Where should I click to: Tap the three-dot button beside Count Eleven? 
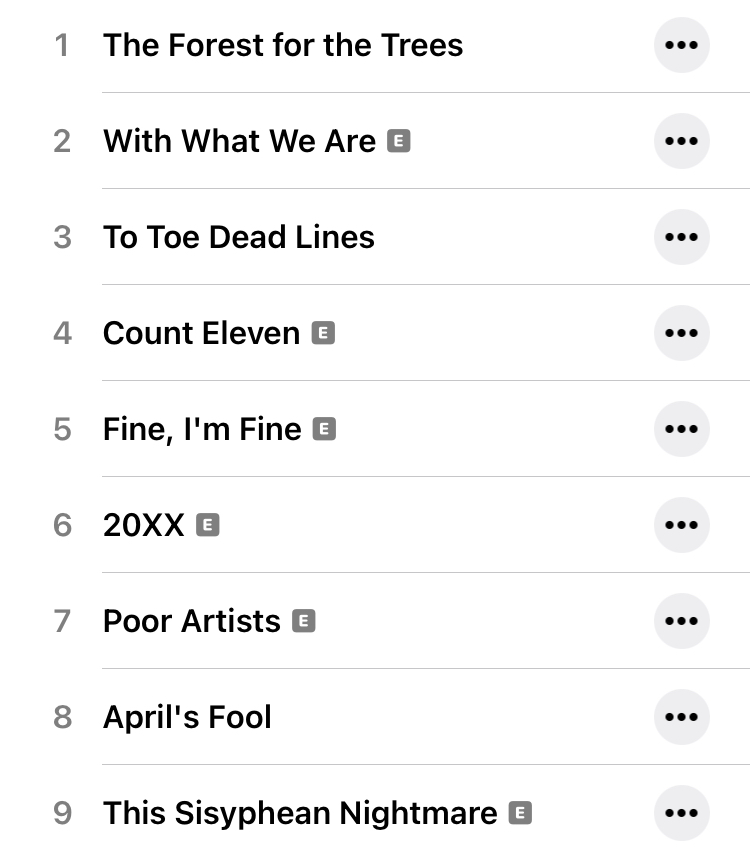681,333
